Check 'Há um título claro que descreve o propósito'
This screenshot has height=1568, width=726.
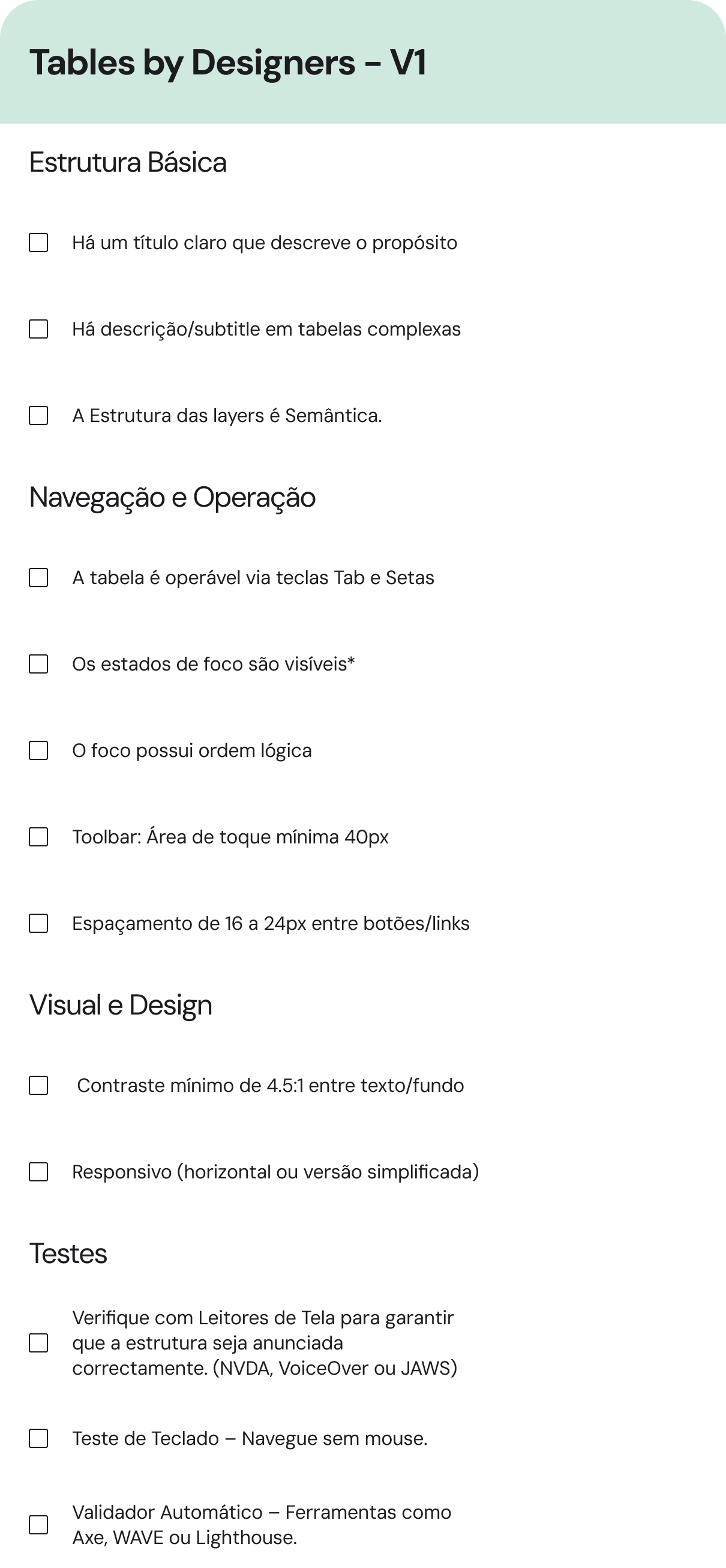pyautogui.click(x=38, y=243)
